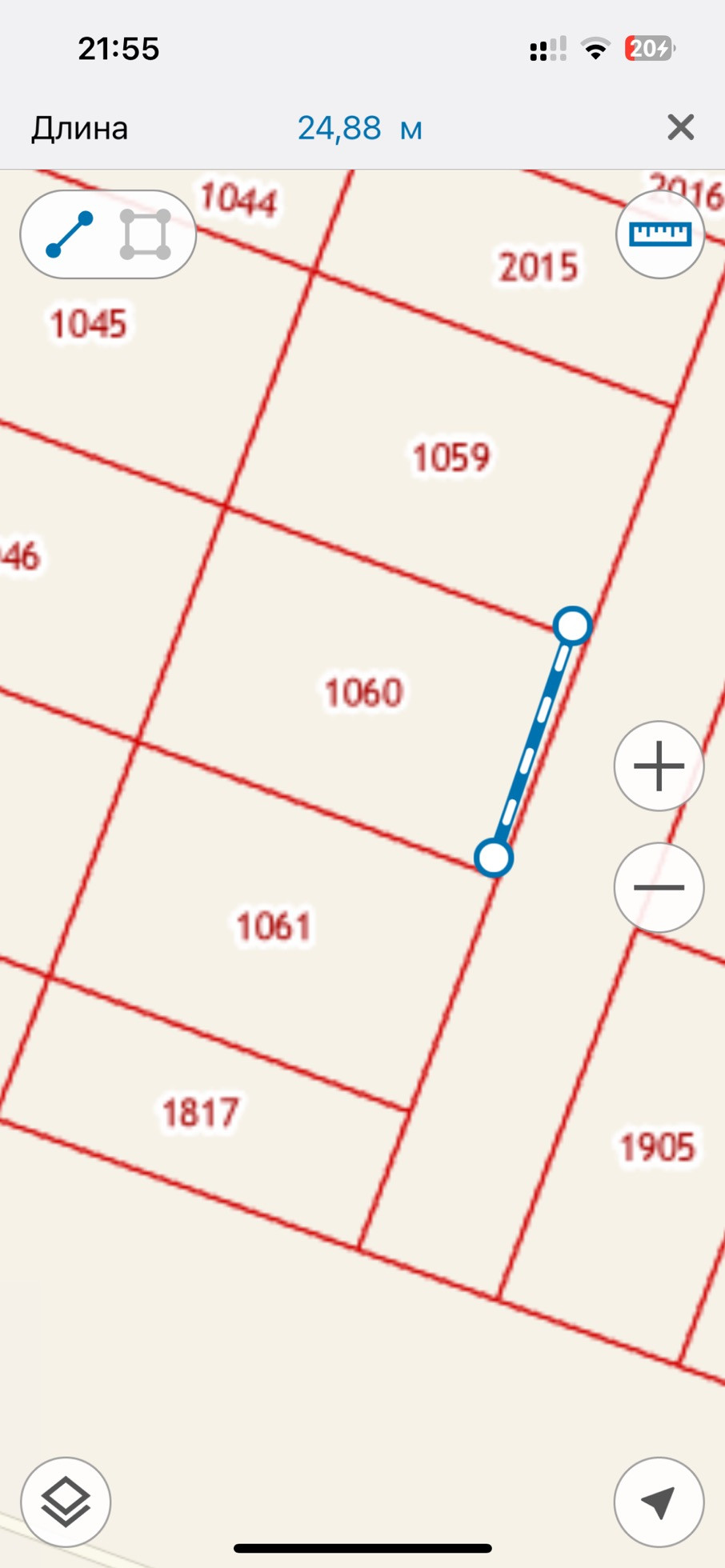Zoom out of the map
725x1568 pixels.
[659, 887]
